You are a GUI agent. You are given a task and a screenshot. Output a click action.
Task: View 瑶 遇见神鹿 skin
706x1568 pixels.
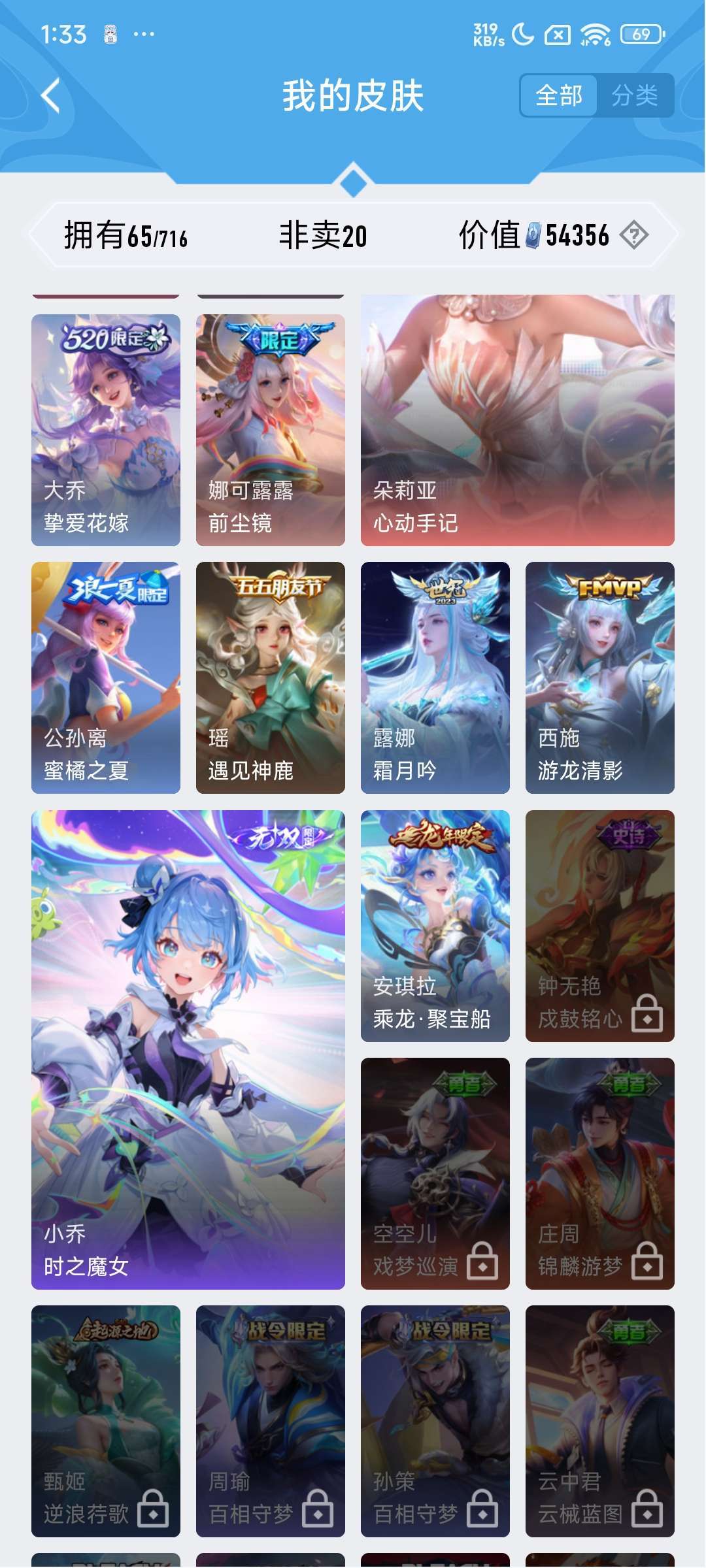point(271,678)
